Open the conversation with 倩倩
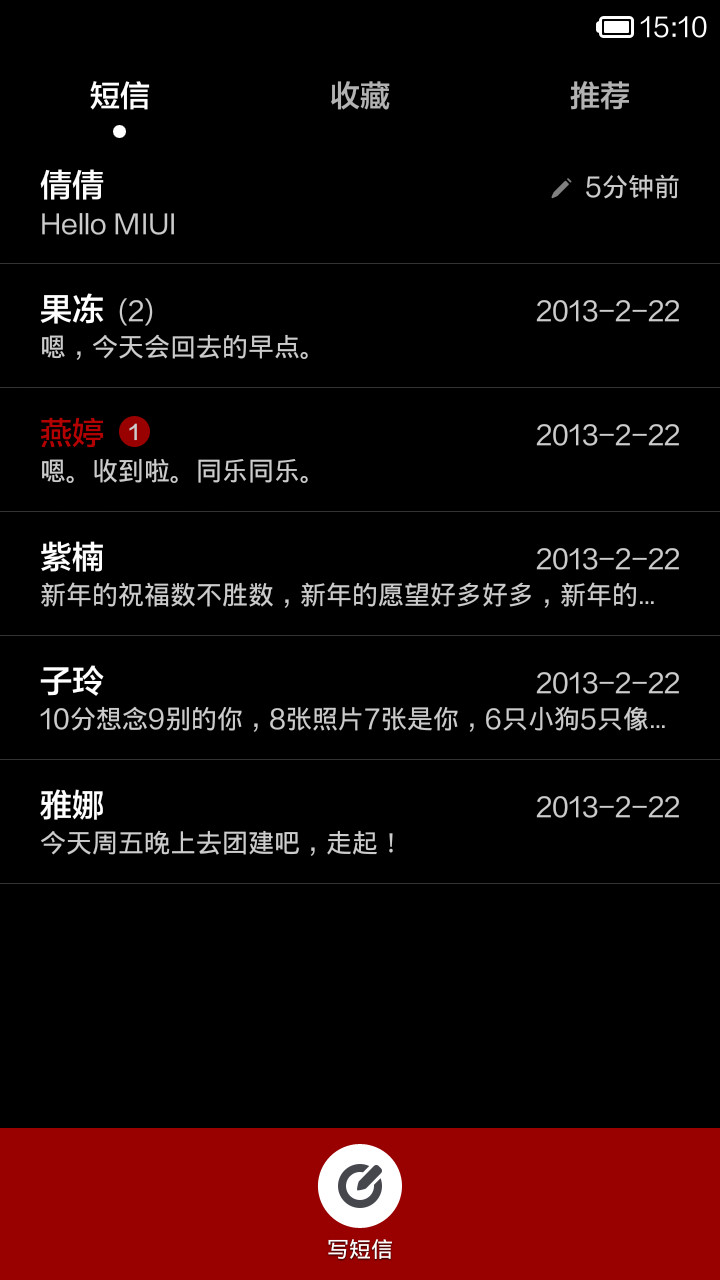Screen dimensions: 720x1280 pyautogui.click(x=360, y=203)
